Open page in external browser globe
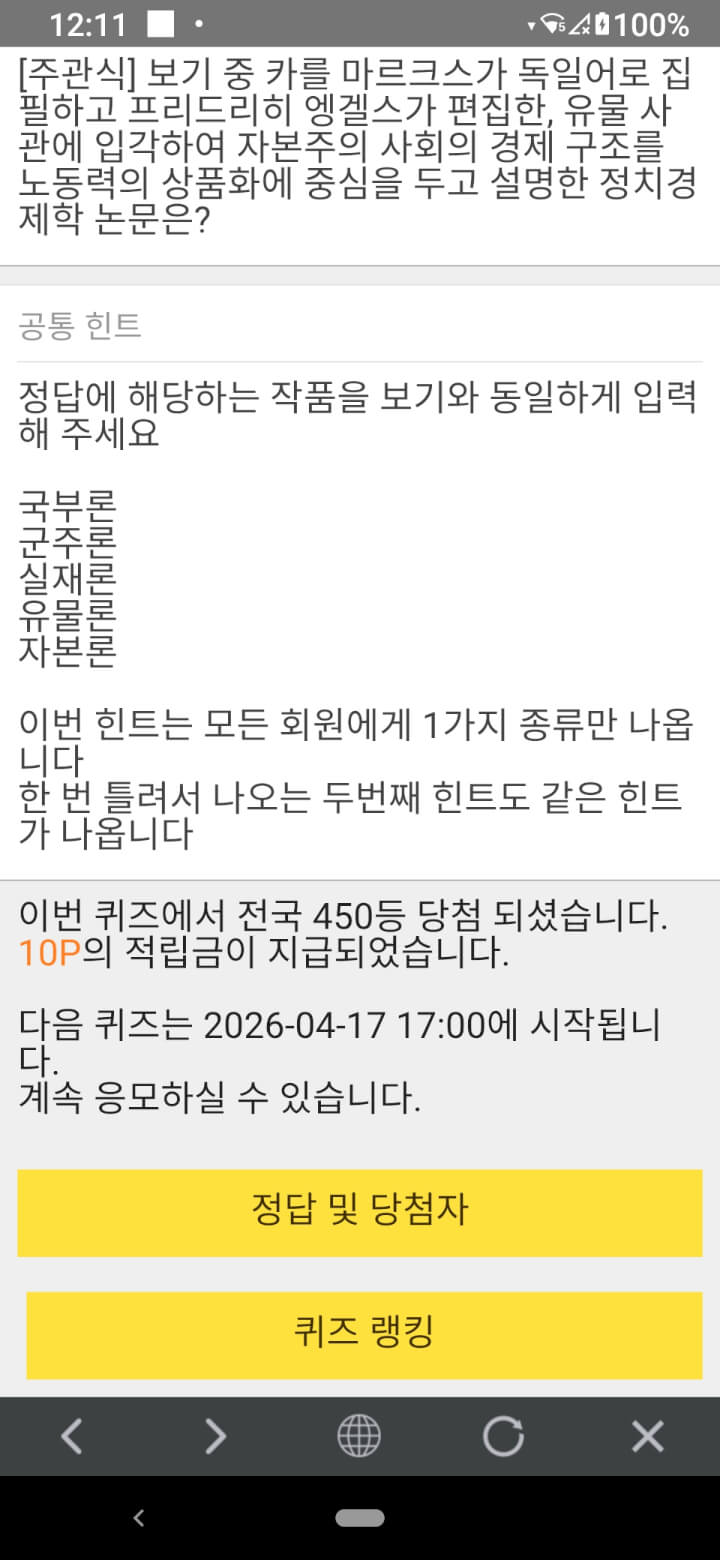 tap(359, 1437)
